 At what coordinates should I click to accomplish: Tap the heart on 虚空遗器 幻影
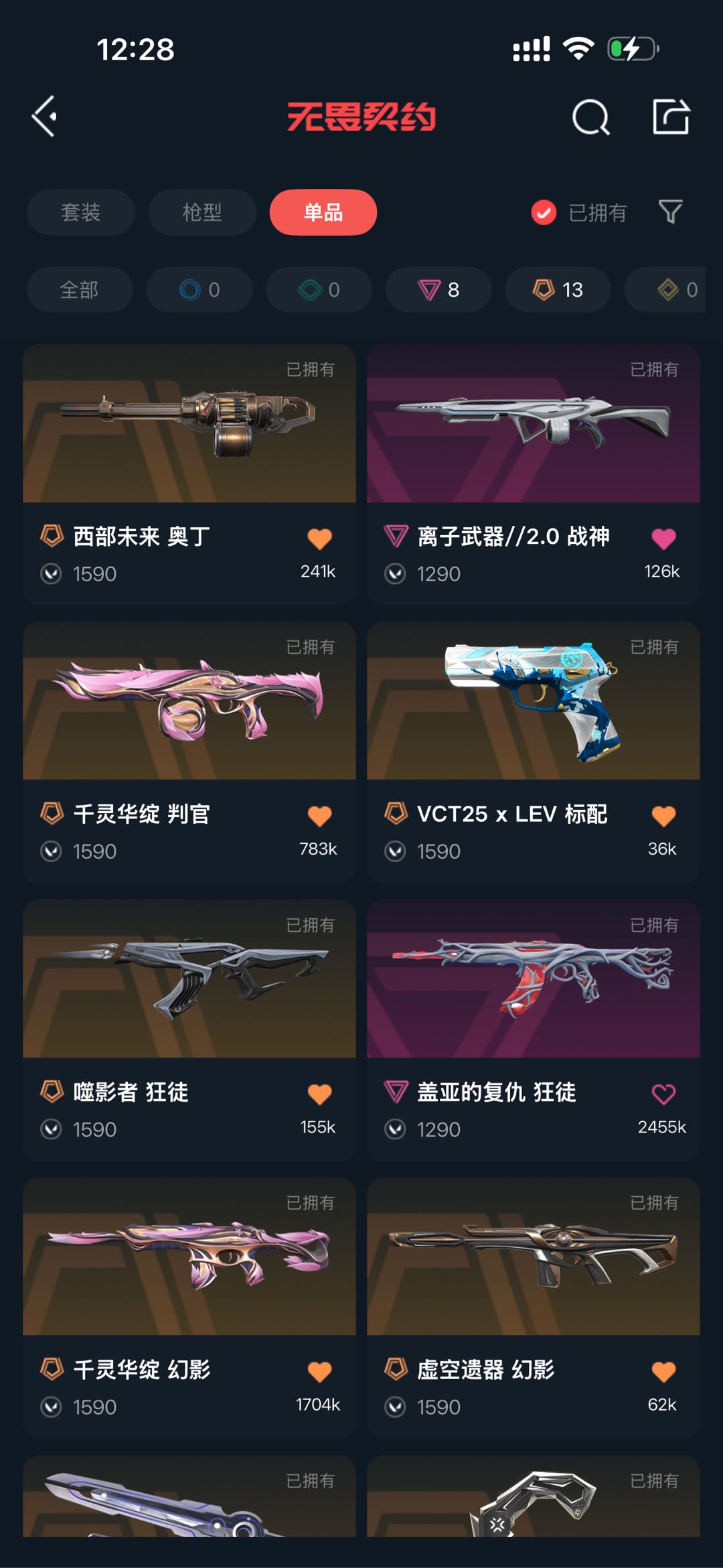tap(663, 1372)
